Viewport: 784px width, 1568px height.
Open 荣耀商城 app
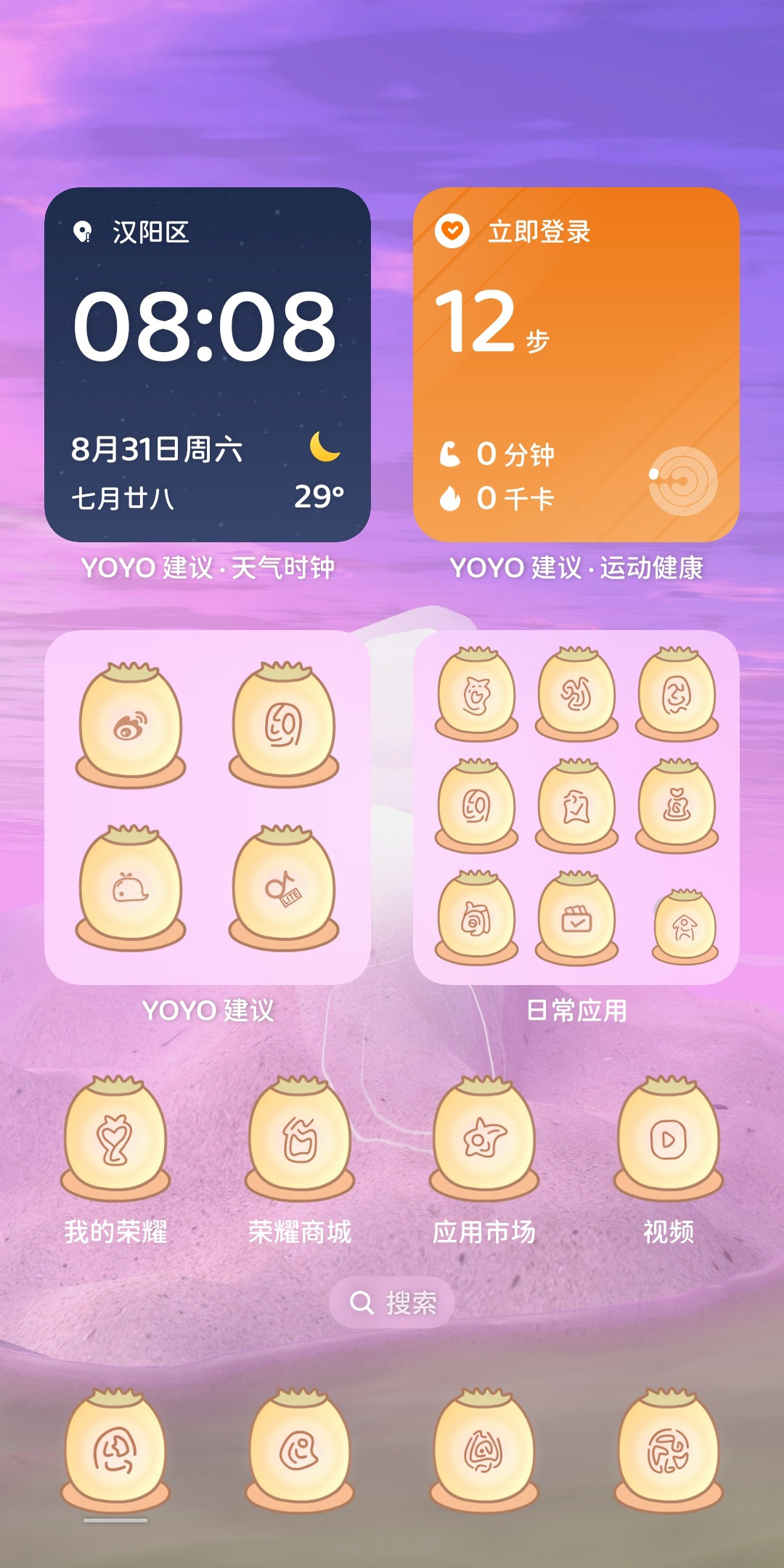[300, 1140]
